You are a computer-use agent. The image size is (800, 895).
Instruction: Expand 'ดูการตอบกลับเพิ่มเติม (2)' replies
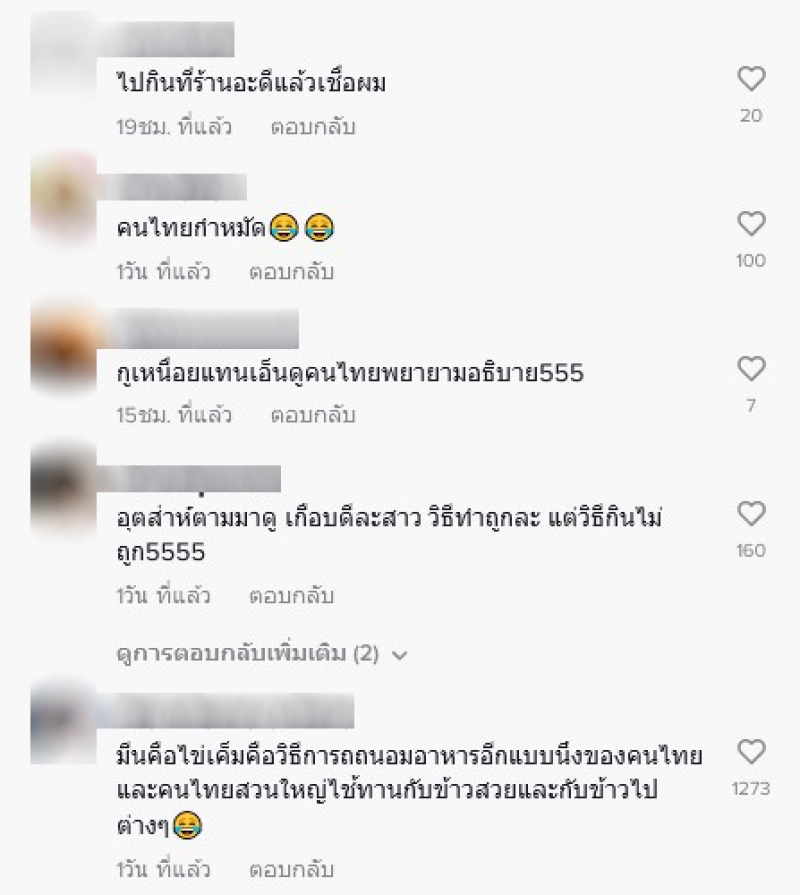click(262, 655)
